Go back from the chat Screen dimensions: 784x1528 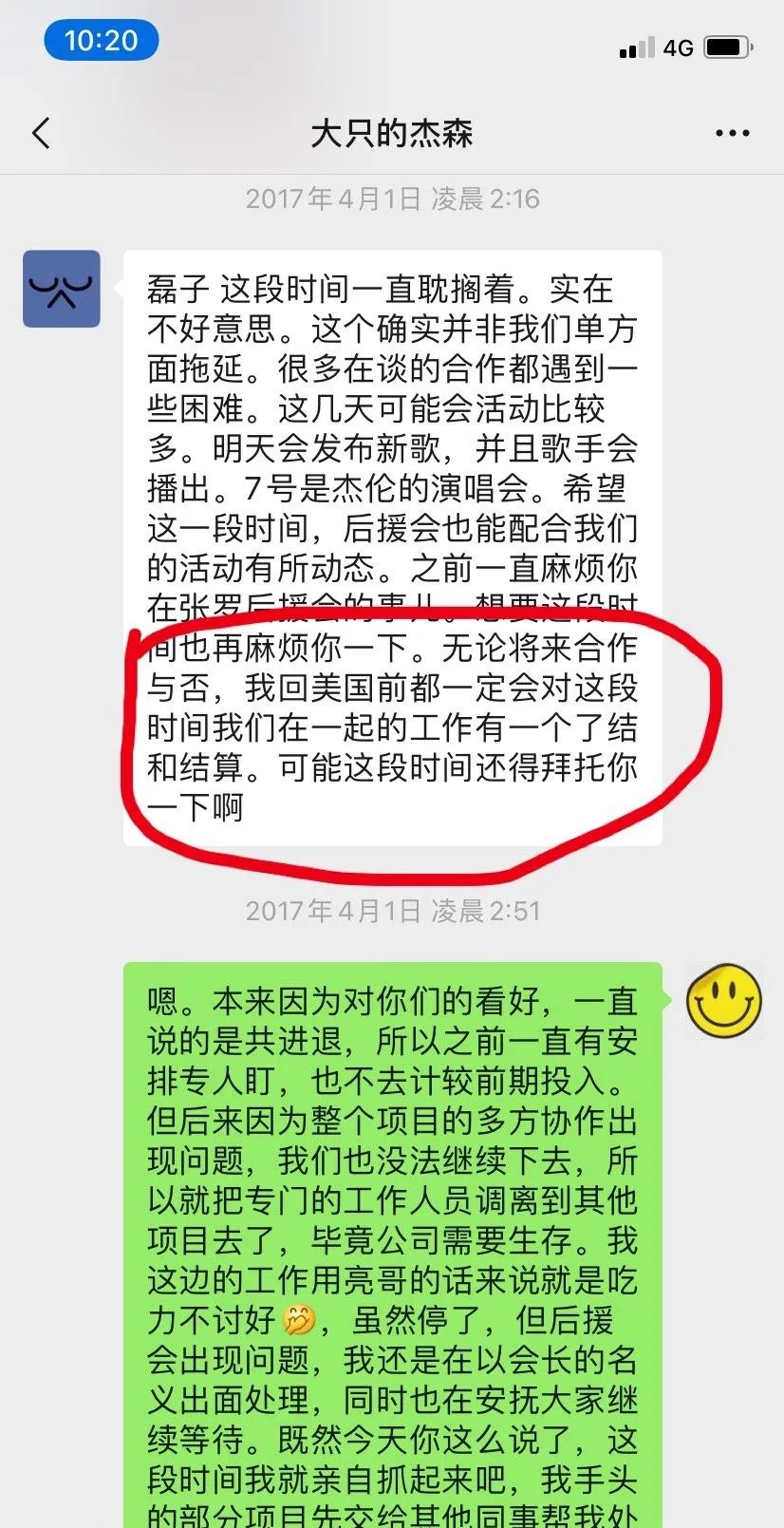(x=41, y=134)
